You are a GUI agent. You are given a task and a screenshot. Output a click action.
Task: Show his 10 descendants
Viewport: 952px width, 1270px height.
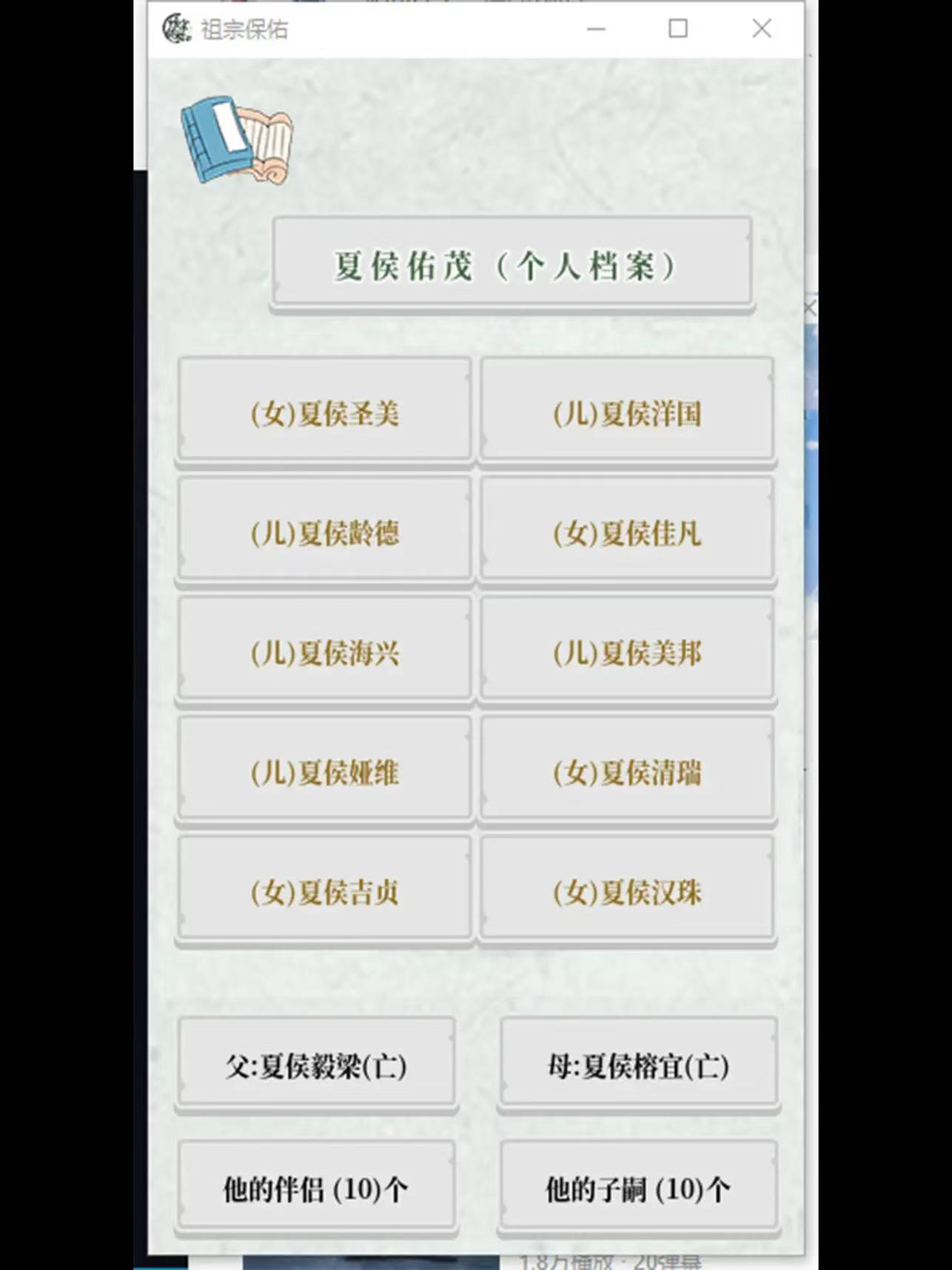(x=638, y=1187)
